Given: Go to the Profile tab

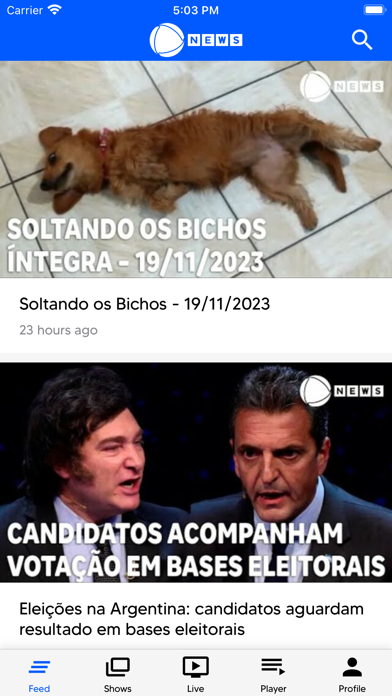Looking at the screenshot, I should click(x=352, y=674).
